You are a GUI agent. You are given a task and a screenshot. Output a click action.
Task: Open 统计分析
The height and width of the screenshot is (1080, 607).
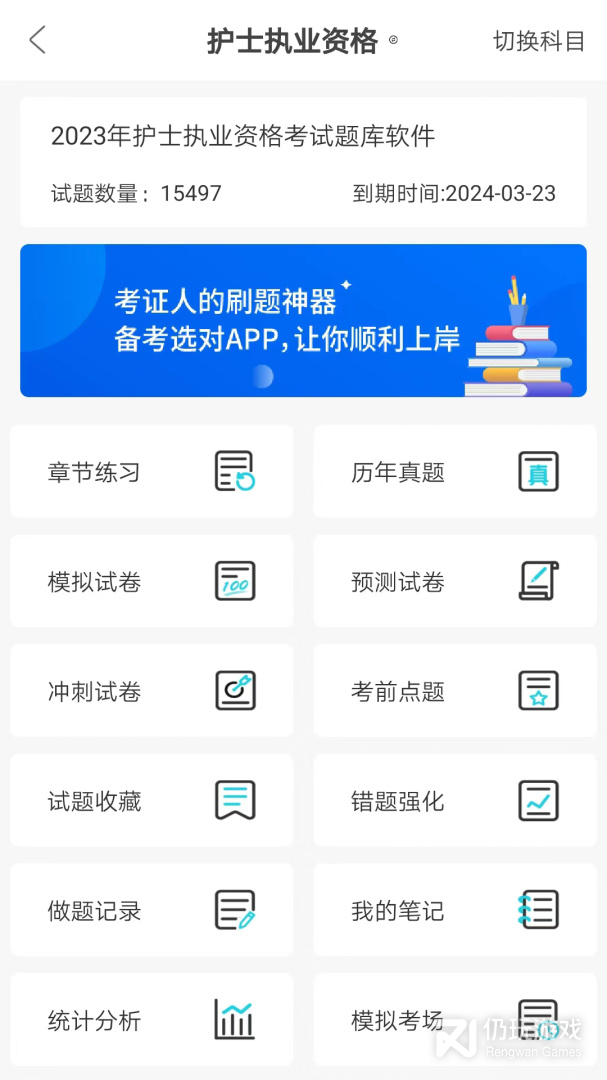(x=152, y=1020)
